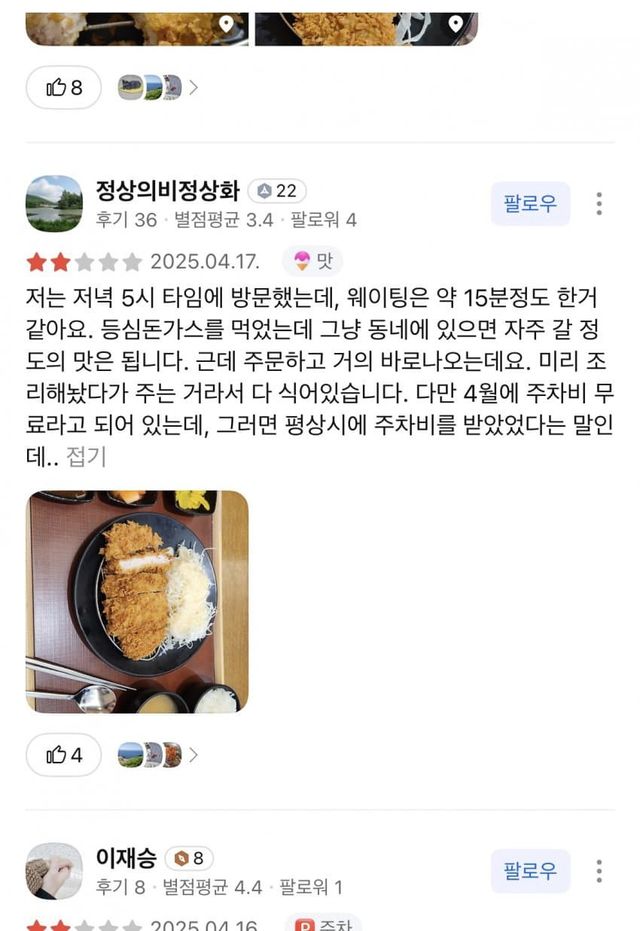
Task: Open 정상의비정상화's profile picture
Action: (54, 203)
